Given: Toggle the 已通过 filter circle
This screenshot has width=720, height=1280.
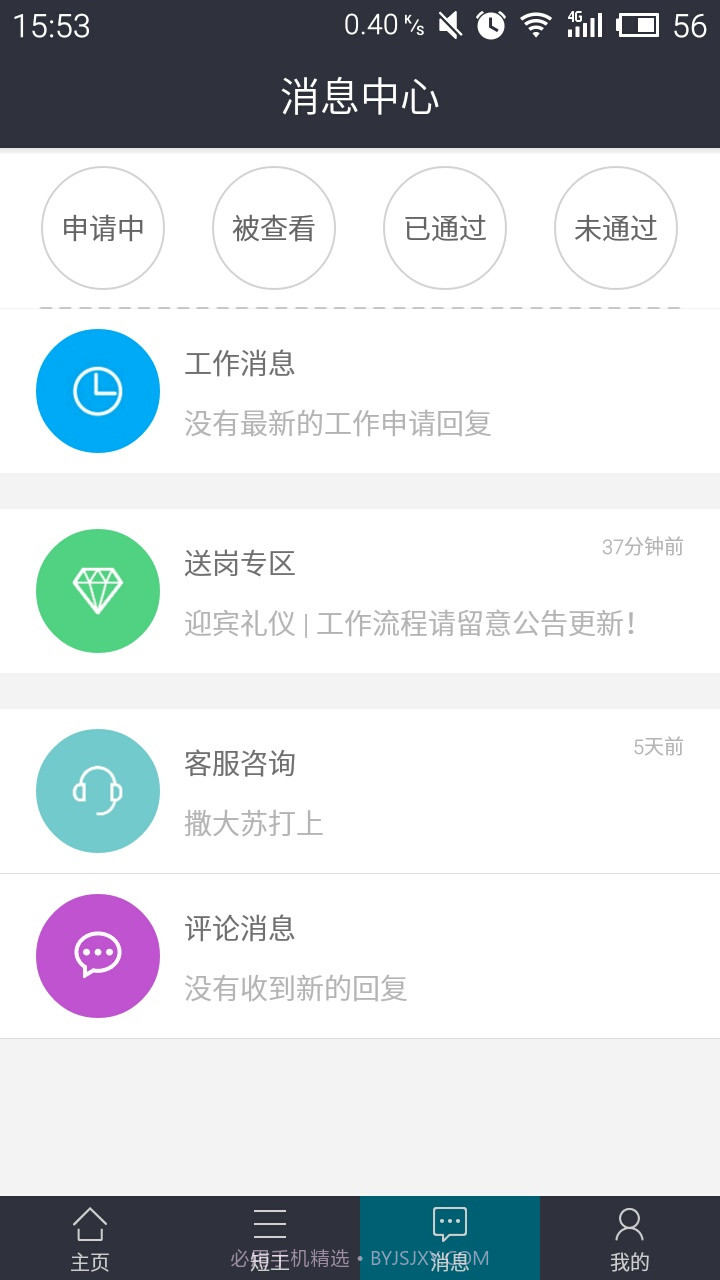Looking at the screenshot, I should pyautogui.click(x=444, y=228).
